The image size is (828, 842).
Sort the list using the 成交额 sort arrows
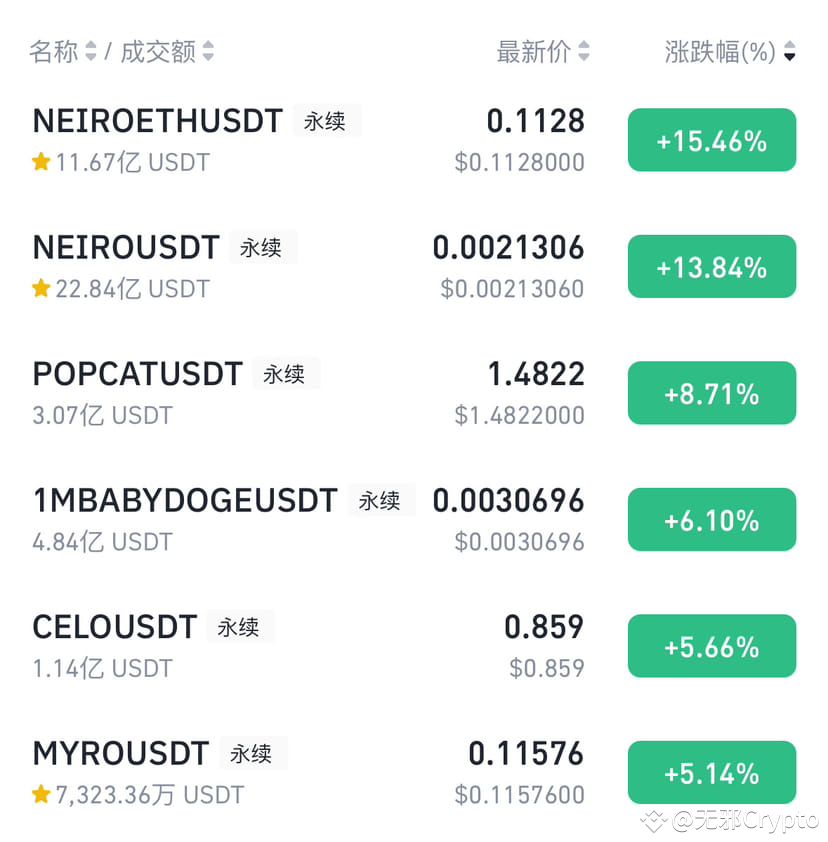click(207, 52)
